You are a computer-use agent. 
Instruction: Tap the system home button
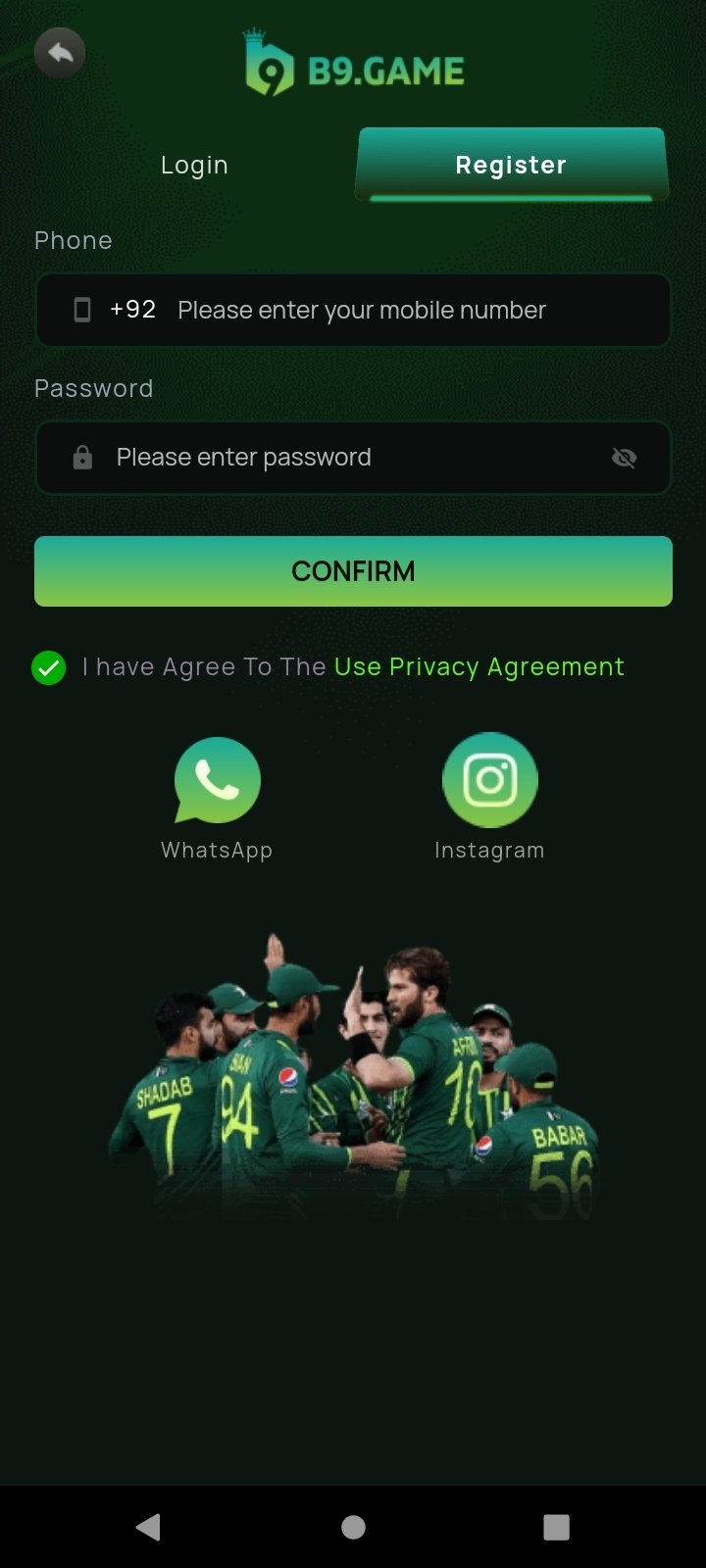coord(353,1527)
